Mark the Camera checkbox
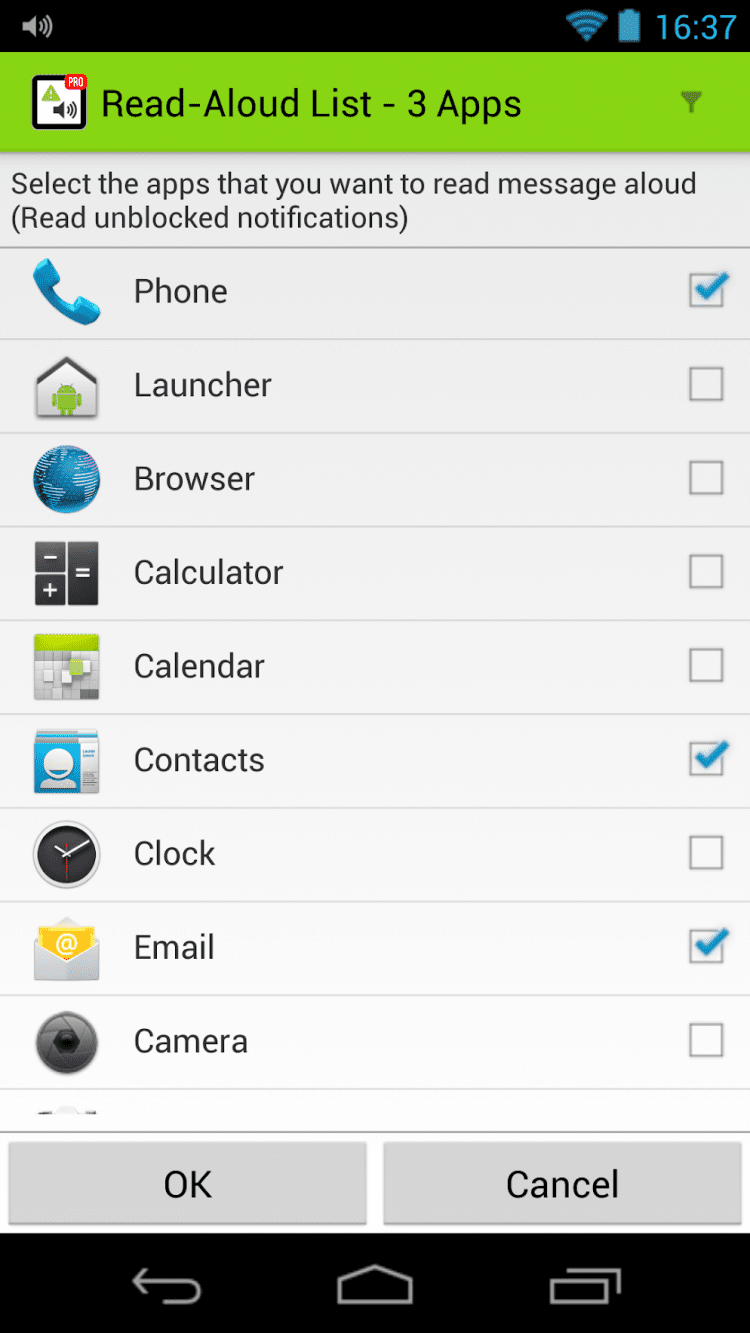The width and height of the screenshot is (750, 1333). click(x=706, y=1040)
